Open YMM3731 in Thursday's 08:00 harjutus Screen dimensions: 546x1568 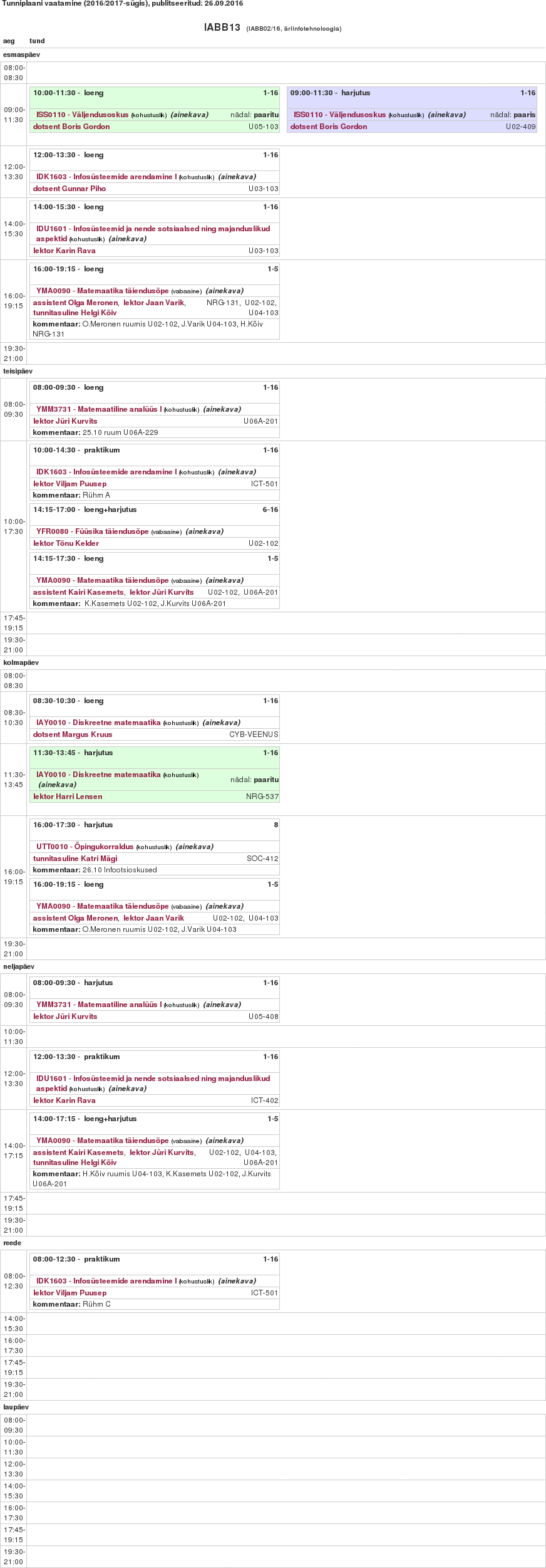(98, 1005)
